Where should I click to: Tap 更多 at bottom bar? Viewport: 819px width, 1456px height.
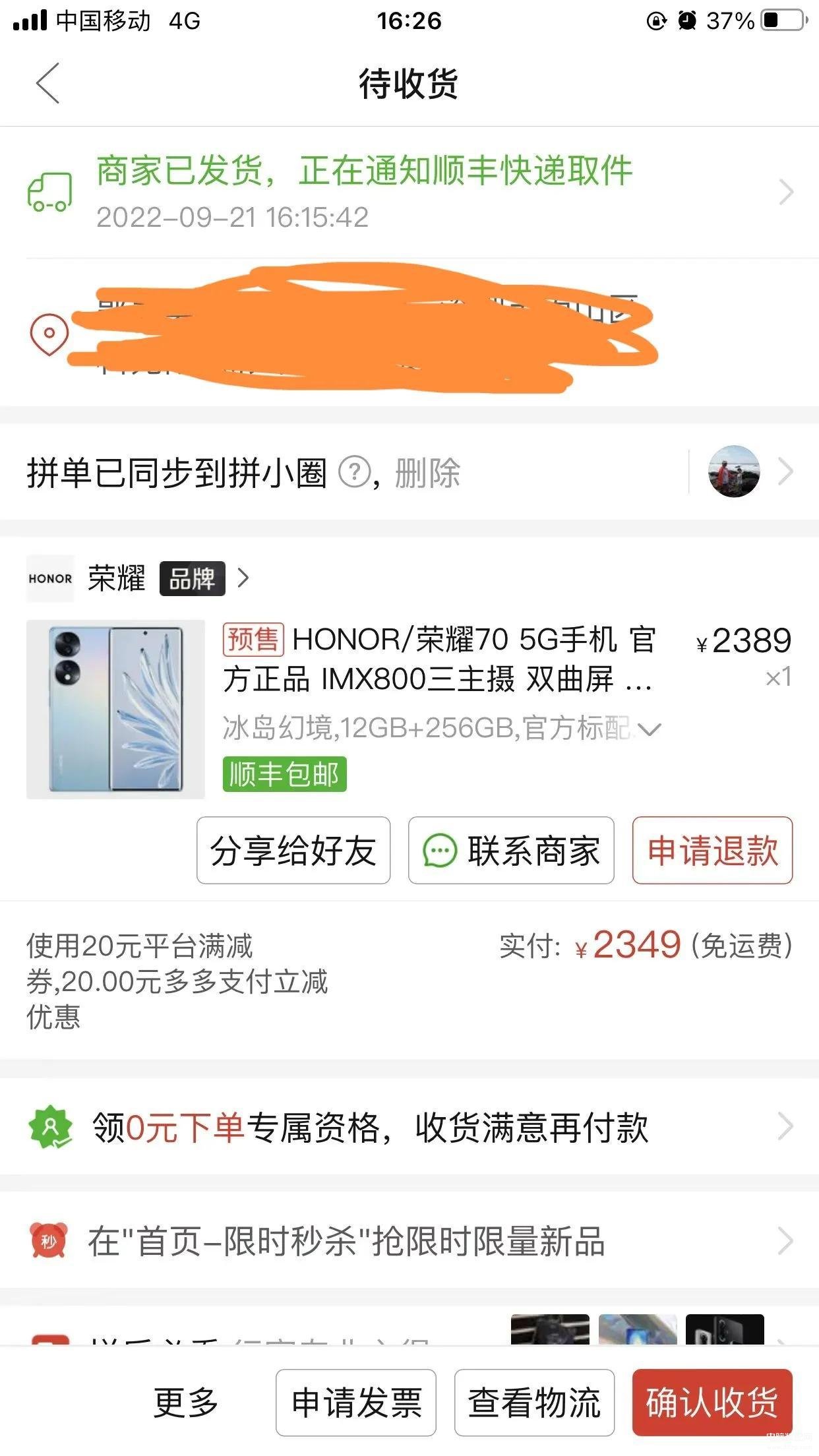click(186, 1402)
